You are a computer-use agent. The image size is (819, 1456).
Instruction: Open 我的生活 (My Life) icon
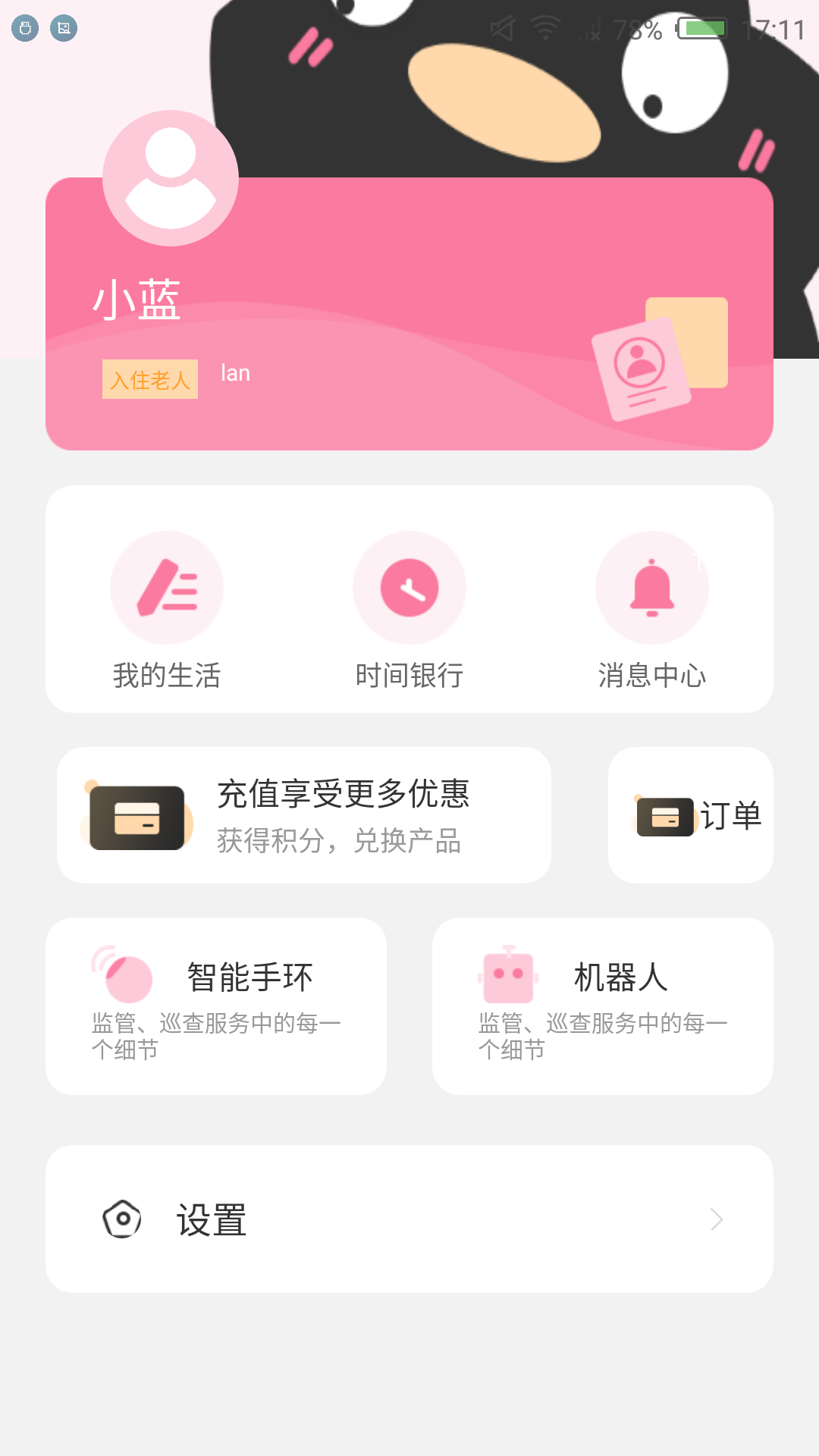167,588
